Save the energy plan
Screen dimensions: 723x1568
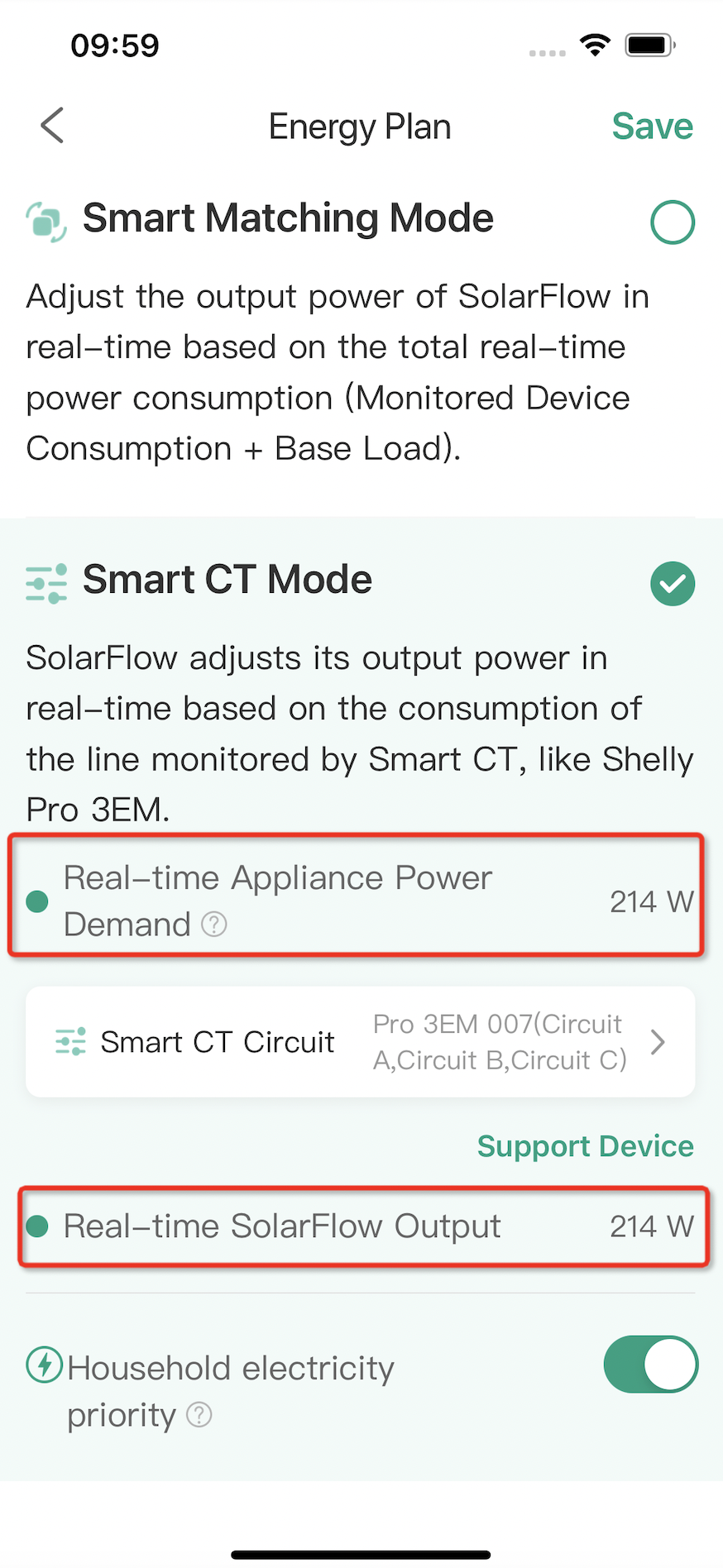(652, 127)
